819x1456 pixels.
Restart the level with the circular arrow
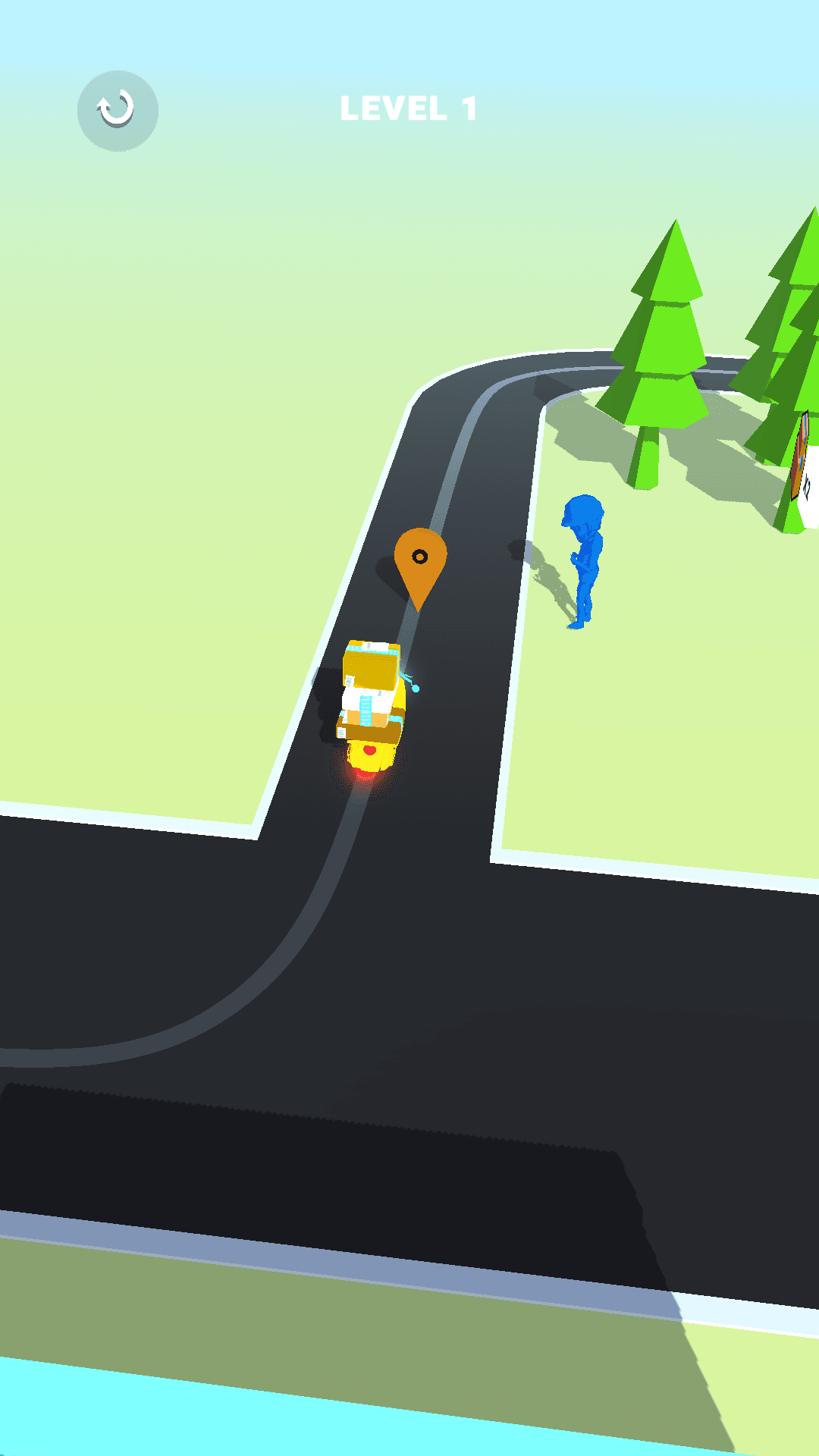pos(118,111)
